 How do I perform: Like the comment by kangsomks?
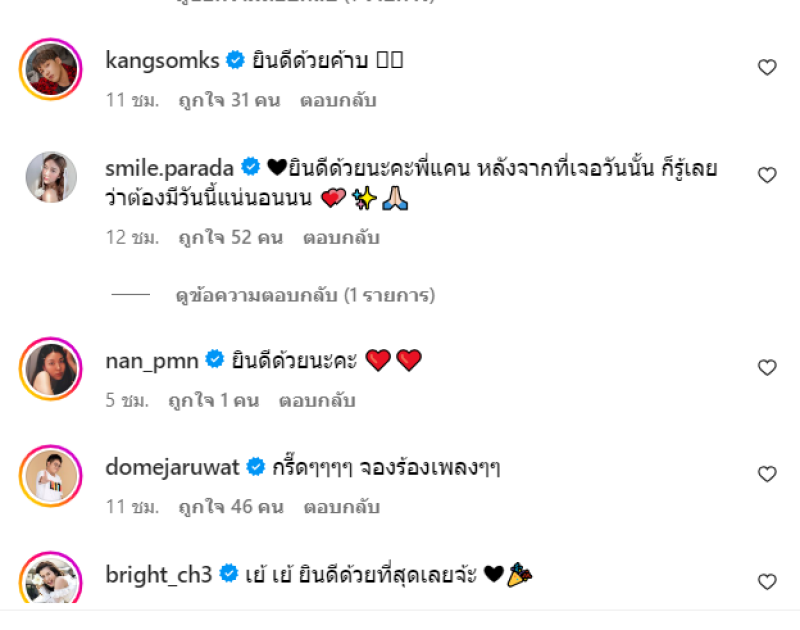tap(767, 68)
